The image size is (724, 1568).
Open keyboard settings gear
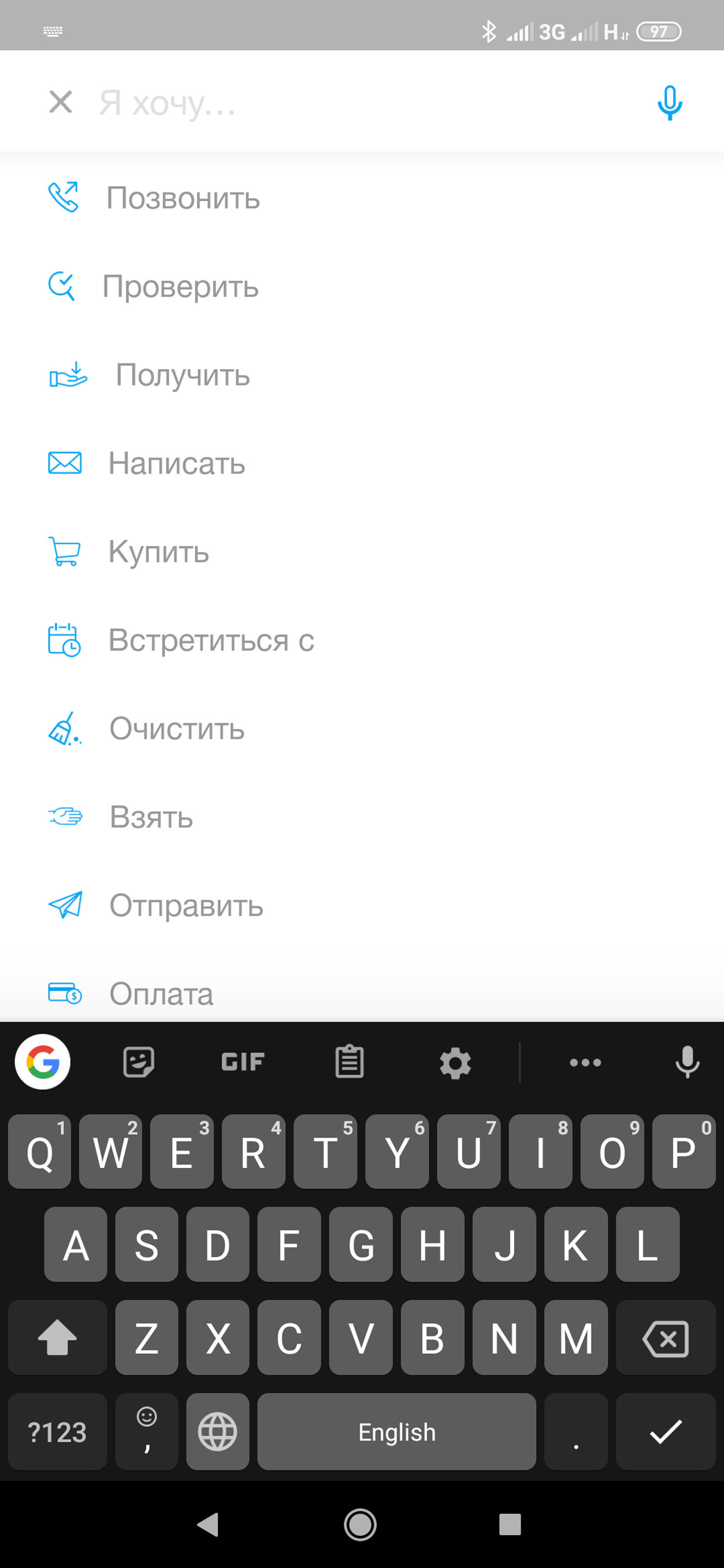pyautogui.click(x=455, y=1063)
